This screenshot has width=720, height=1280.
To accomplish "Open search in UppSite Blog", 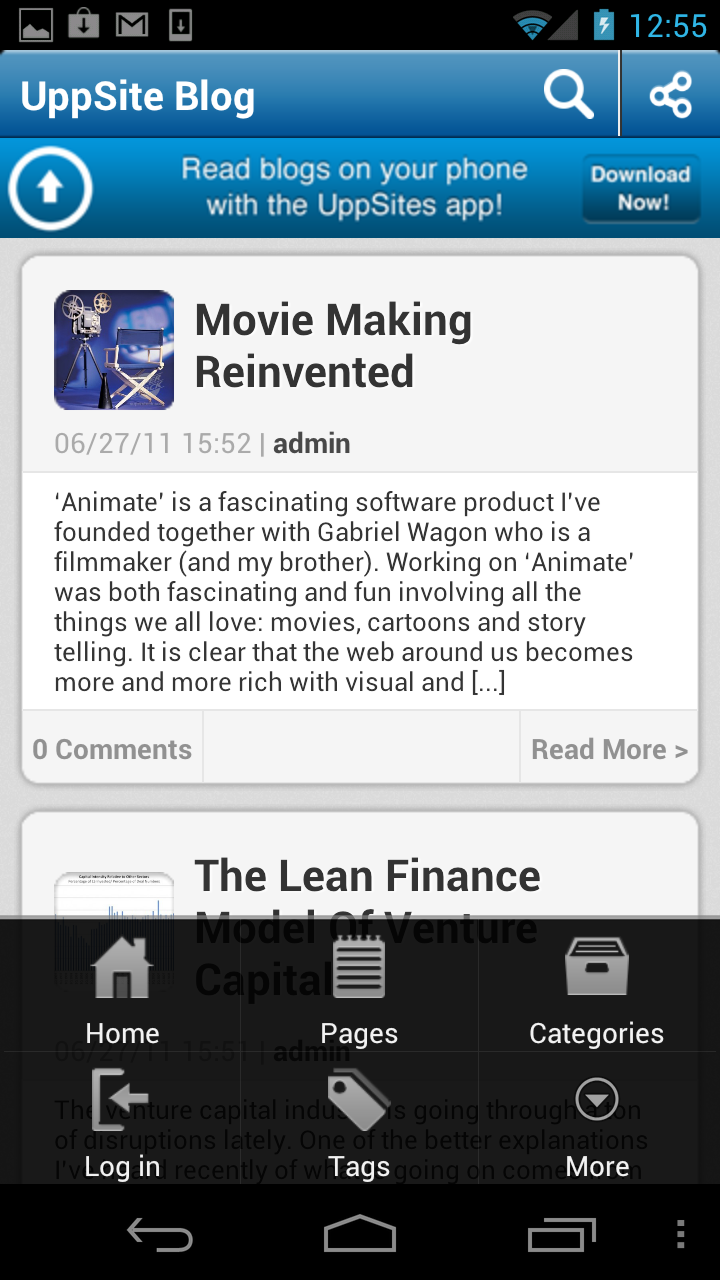I will click(568, 95).
